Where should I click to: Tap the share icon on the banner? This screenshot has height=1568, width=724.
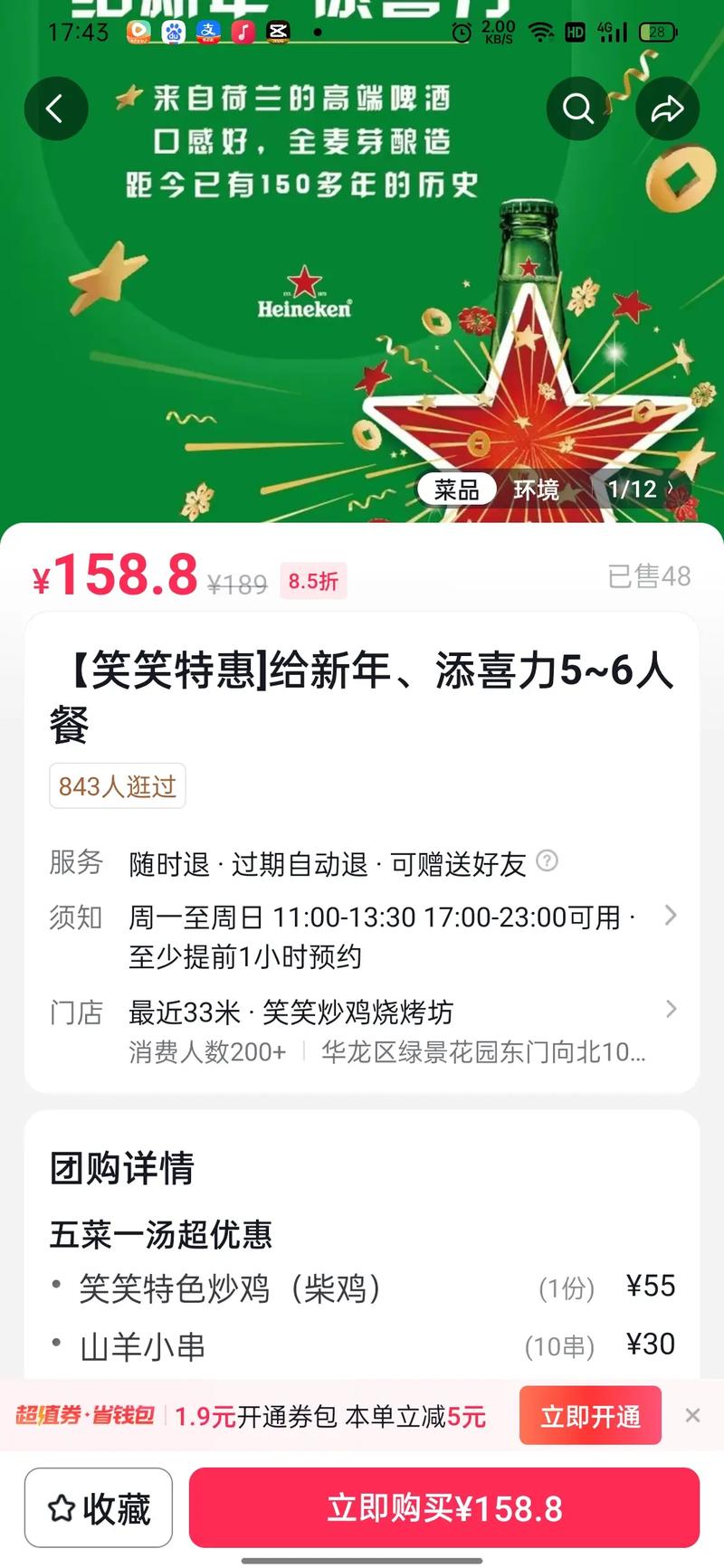pyautogui.click(x=668, y=108)
